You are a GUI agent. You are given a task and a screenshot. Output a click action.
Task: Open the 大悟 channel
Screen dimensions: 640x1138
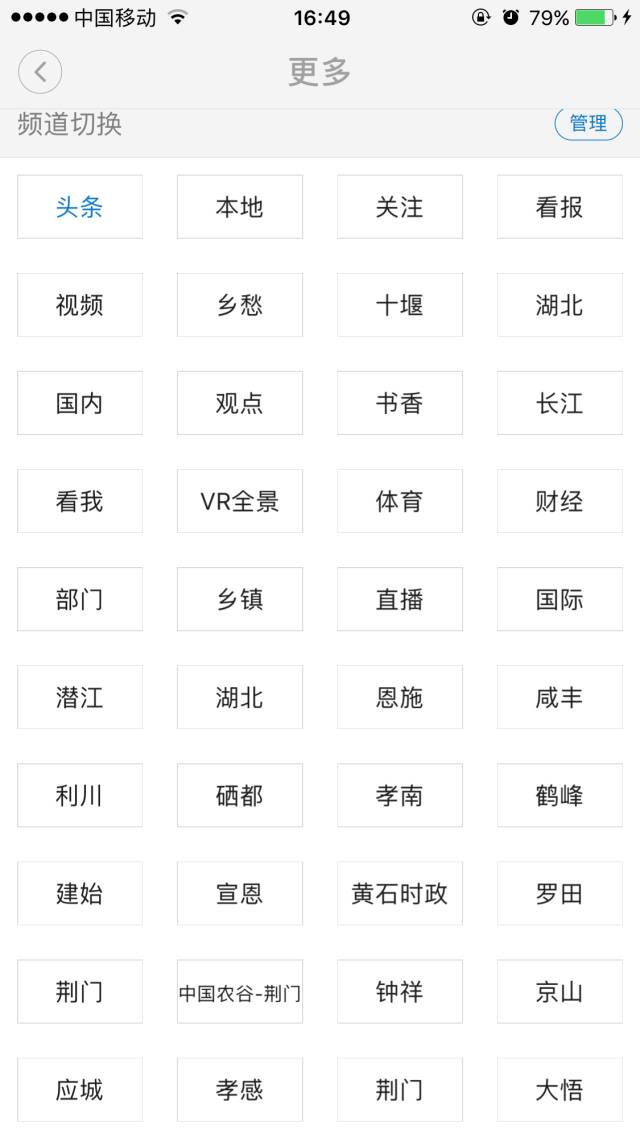pos(559,1089)
